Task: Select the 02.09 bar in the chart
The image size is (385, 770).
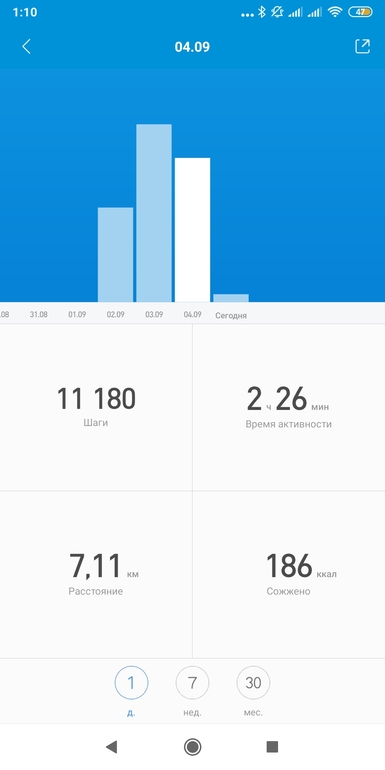Action: pos(115,254)
